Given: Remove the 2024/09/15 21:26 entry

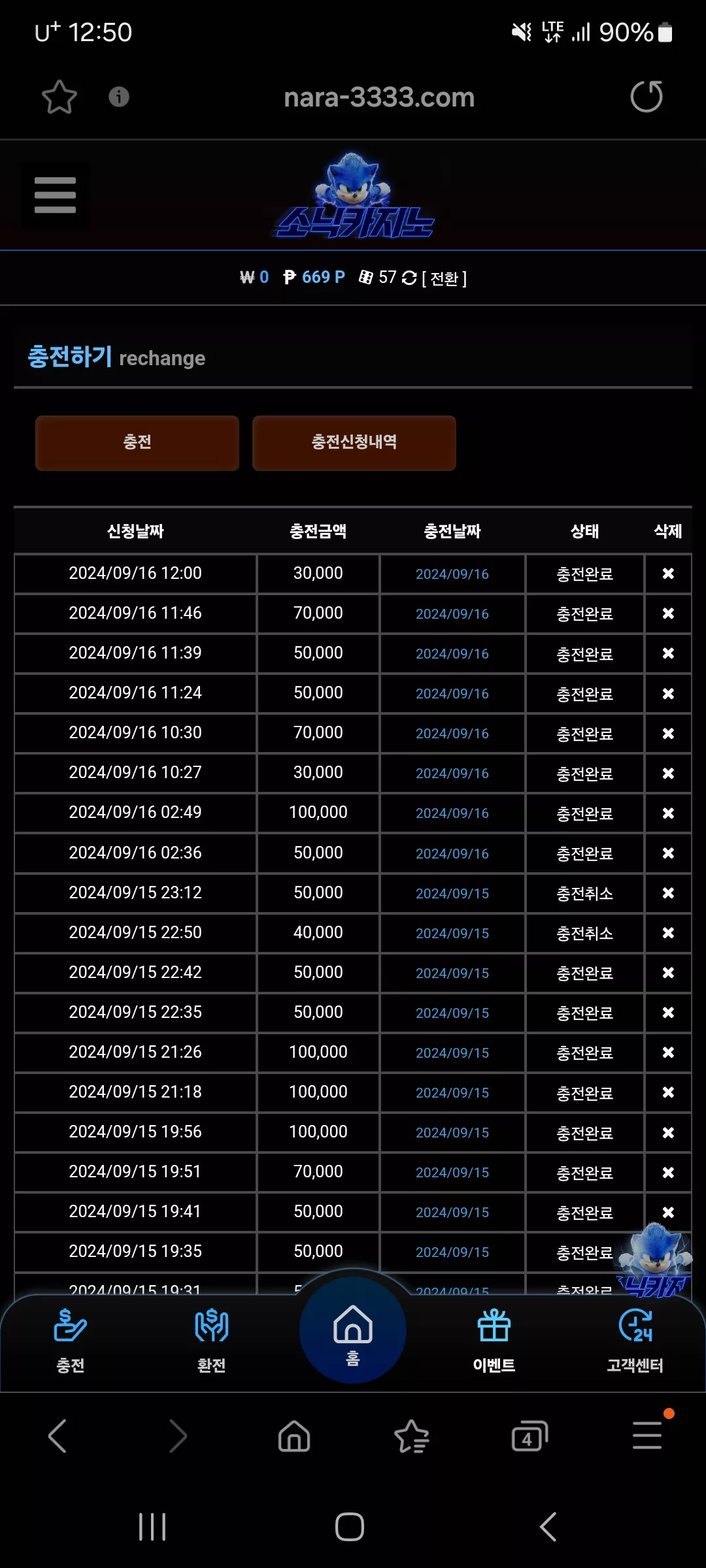Looking at the screenshot, I should tap(668, 1053).
